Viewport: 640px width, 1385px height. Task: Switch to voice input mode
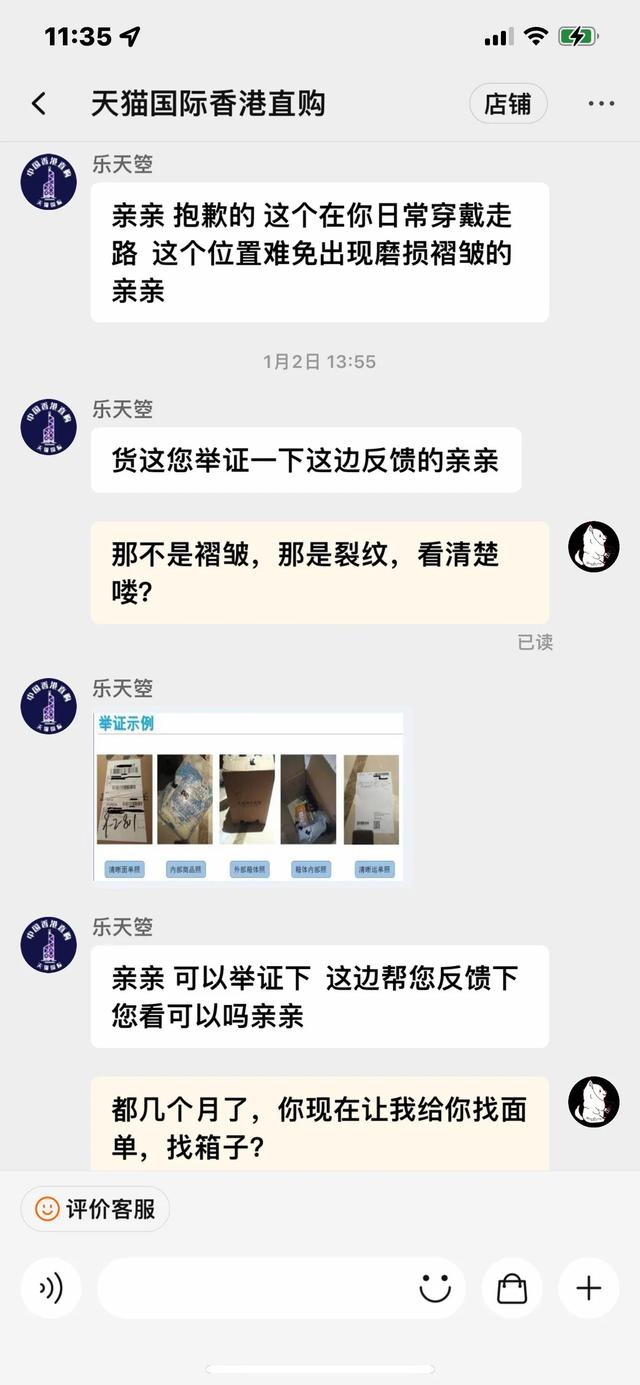51,1288
